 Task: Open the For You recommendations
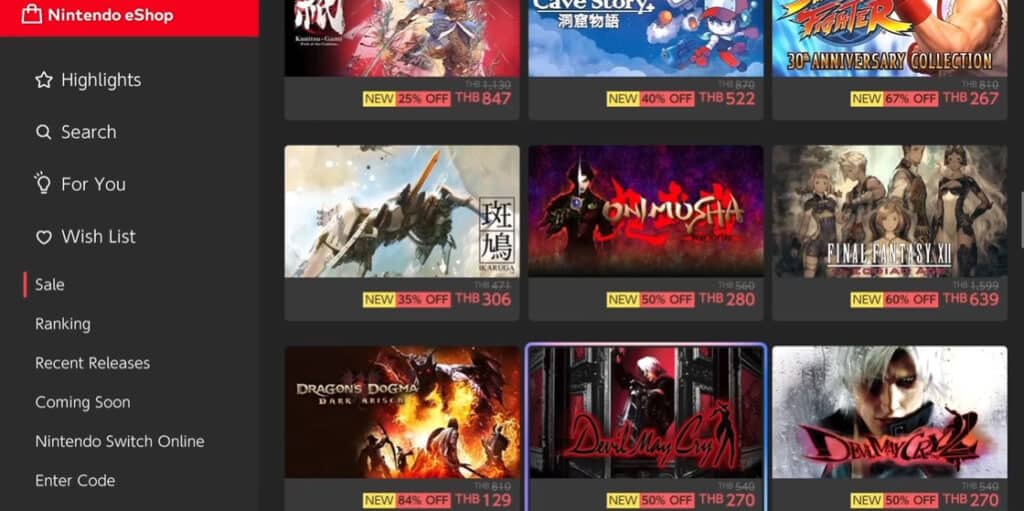coord(93,184)
